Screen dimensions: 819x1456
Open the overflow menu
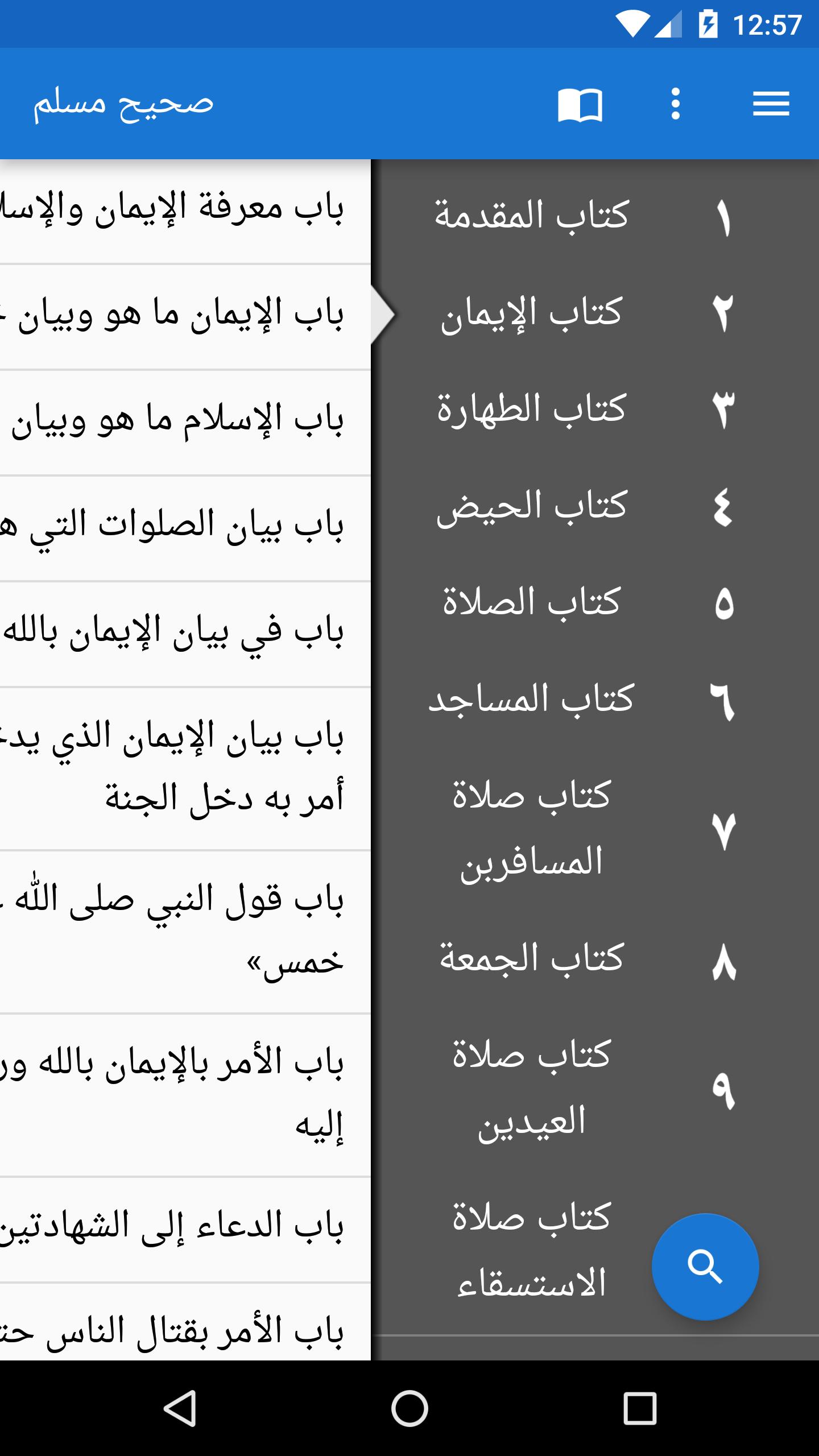(675, 104)
